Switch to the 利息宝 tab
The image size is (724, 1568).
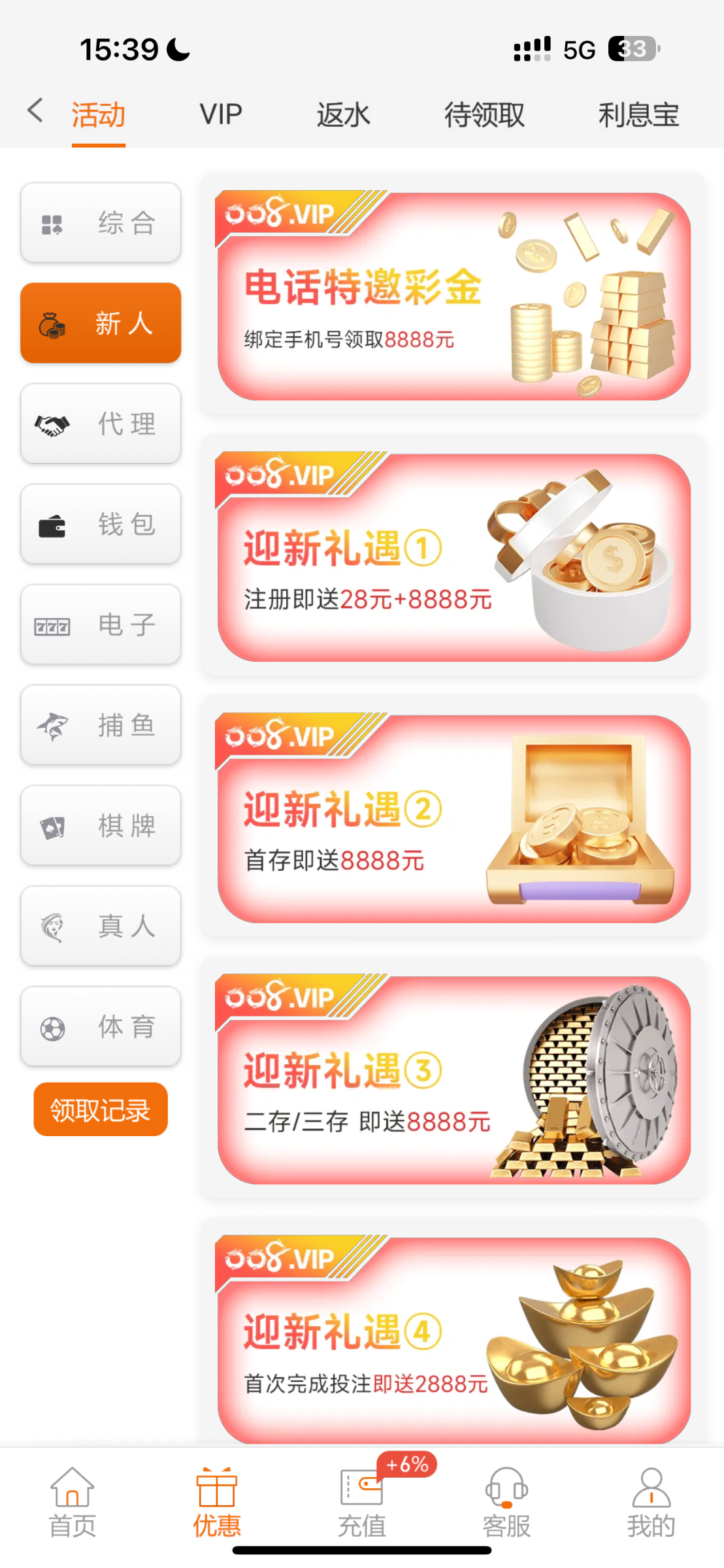pyautogui.click(x=638, y=115)
